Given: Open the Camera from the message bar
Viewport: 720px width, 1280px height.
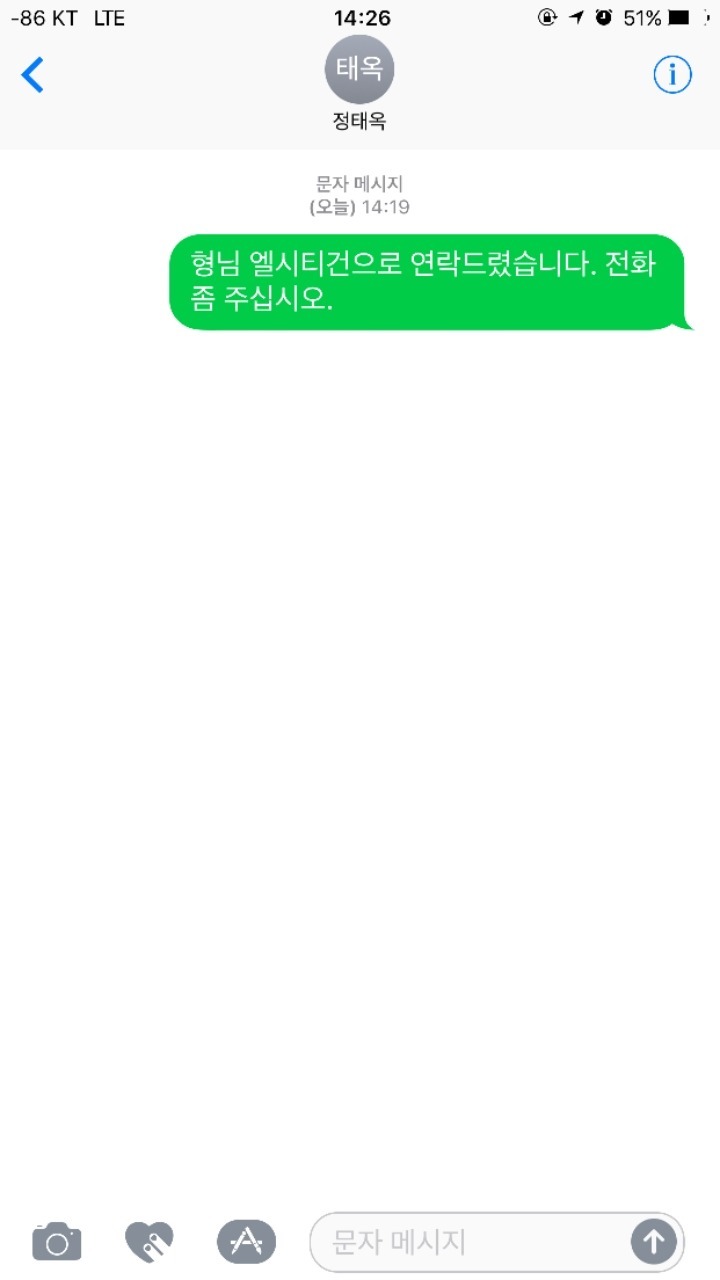Looking at the screenshot, I should 57,1241.
